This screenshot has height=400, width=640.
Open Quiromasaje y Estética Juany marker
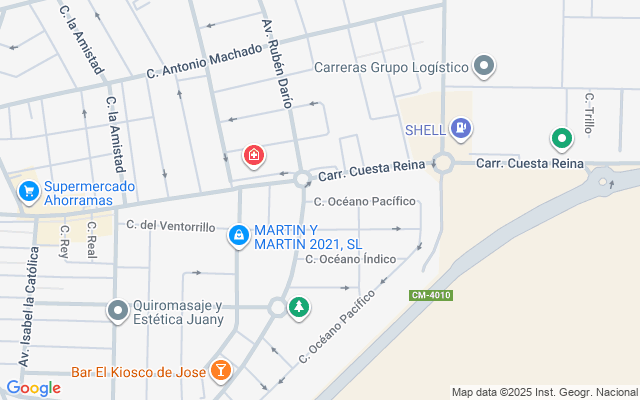[118, 312]
